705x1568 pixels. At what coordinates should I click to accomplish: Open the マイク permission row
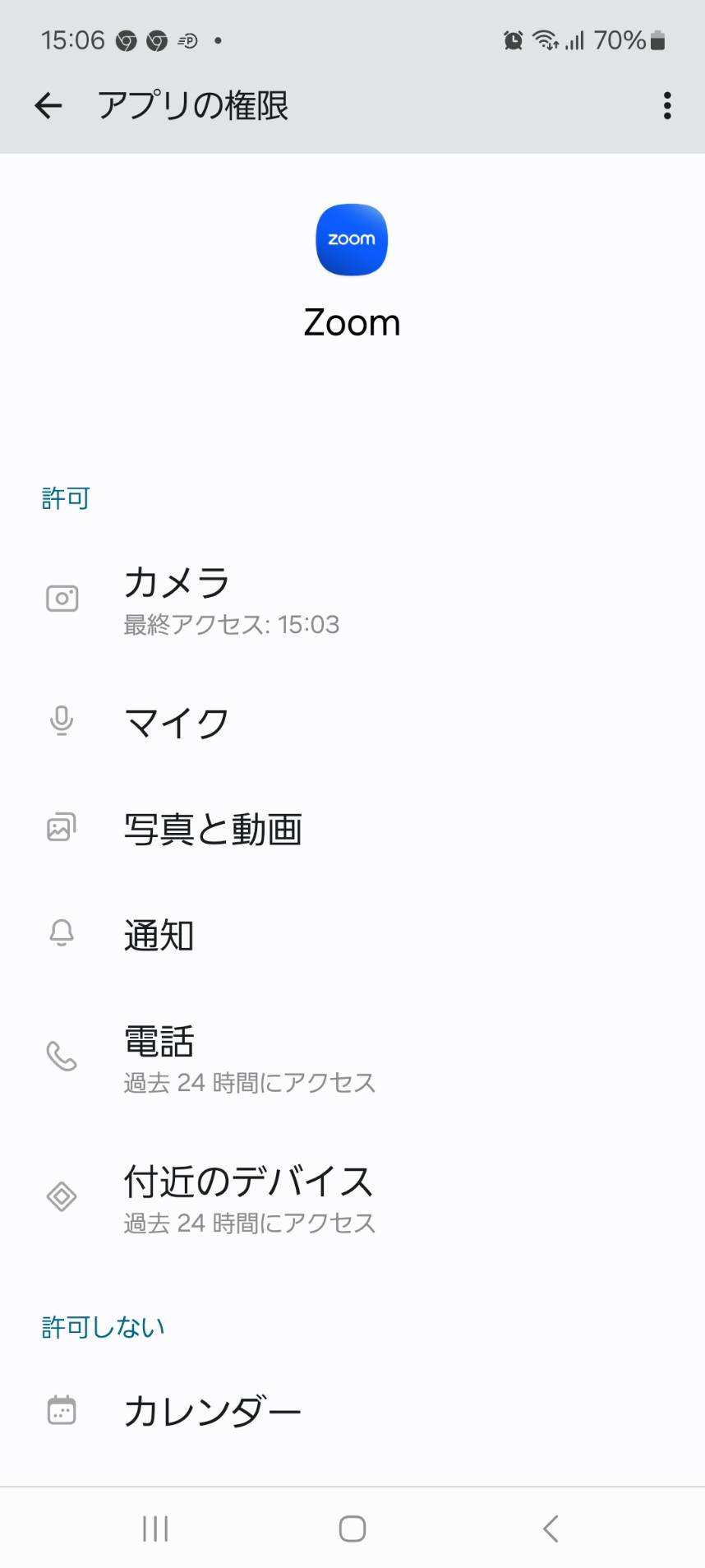352,722
